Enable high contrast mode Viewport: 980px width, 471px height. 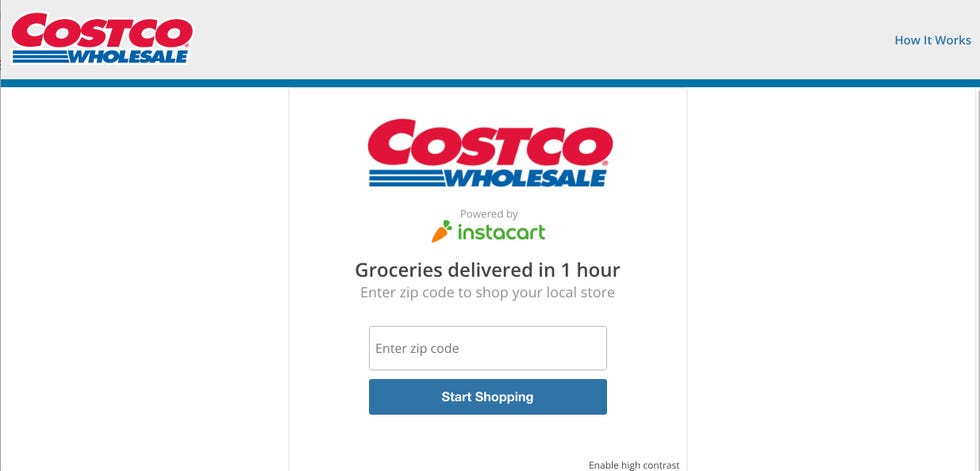pyautogui.click(x=633, y=465)
